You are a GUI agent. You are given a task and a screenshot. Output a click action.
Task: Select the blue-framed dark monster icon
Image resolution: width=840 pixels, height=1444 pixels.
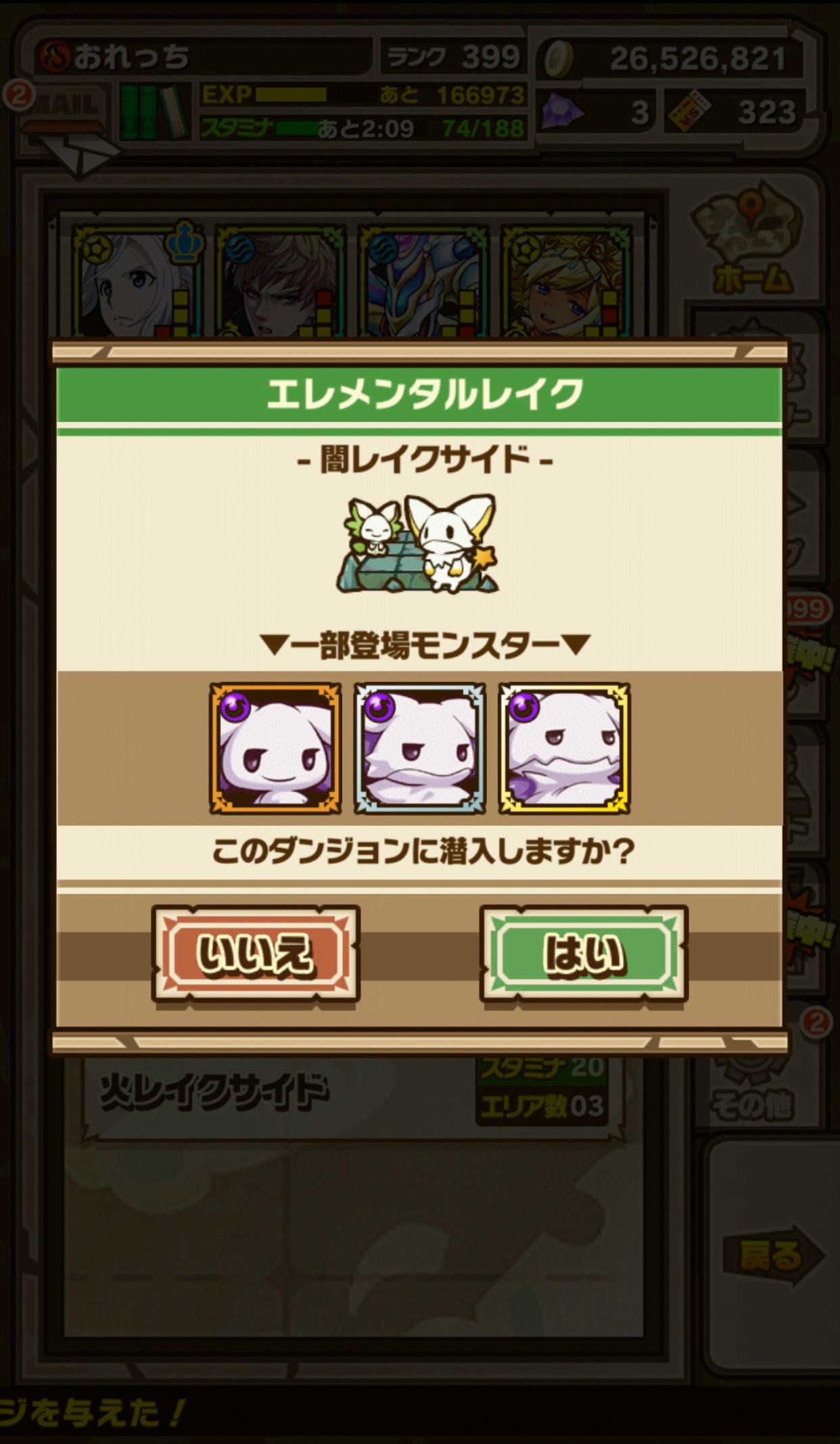pos(419,747)
